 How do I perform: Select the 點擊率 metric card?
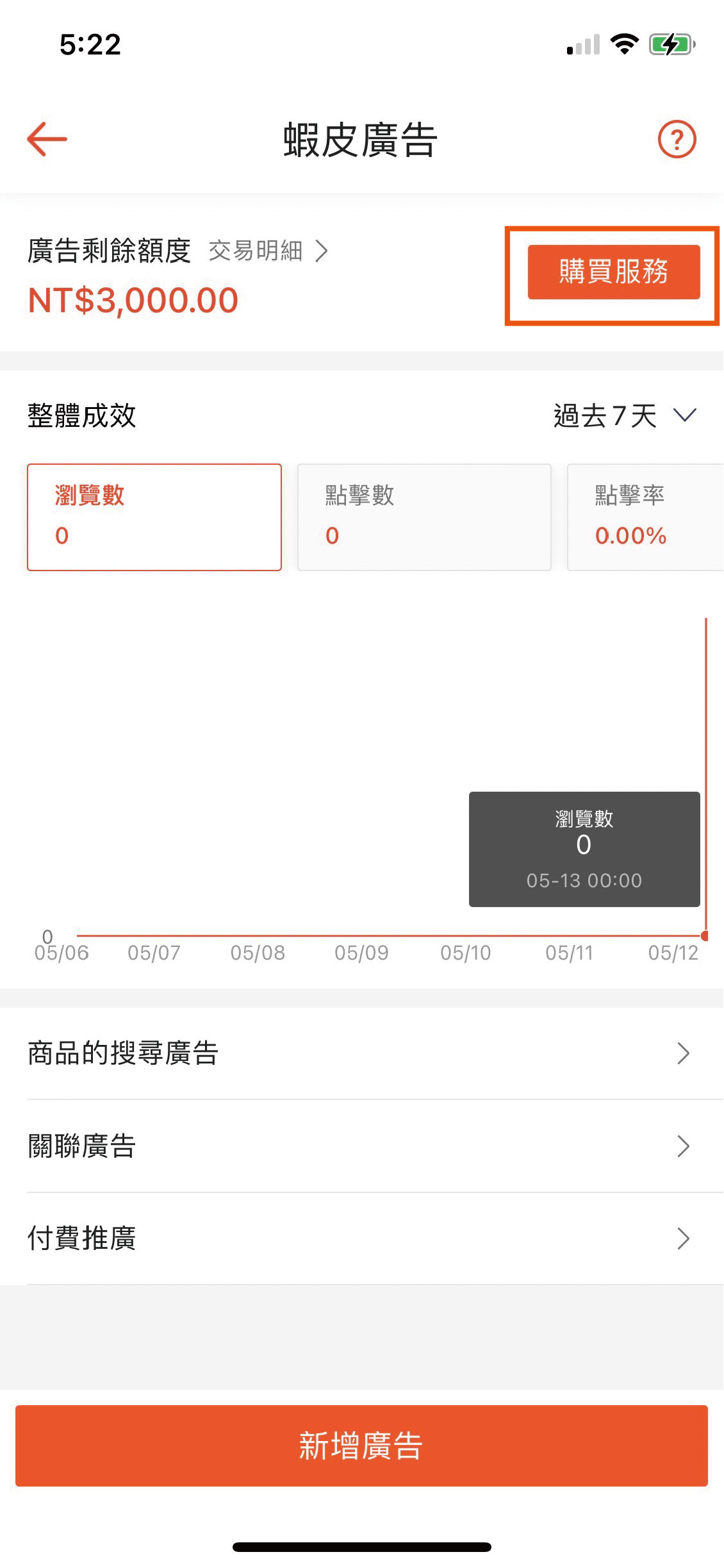(645, 517)
